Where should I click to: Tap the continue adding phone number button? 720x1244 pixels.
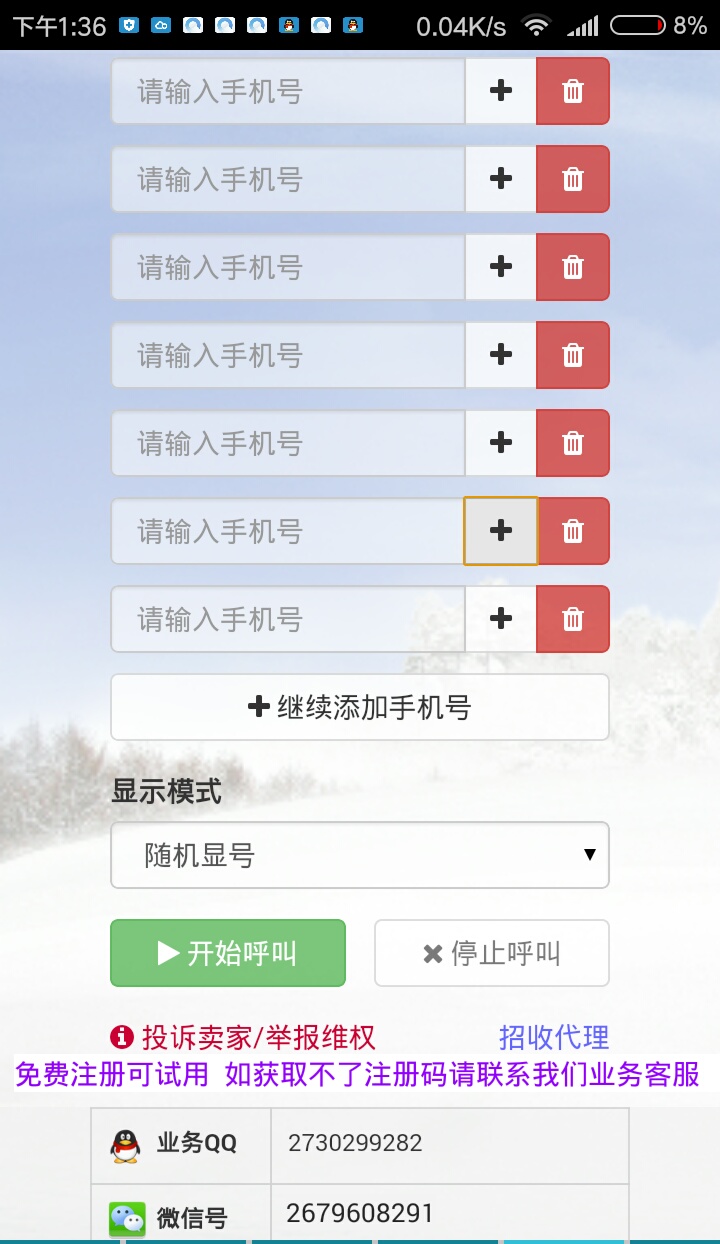[x=359, y=707]
